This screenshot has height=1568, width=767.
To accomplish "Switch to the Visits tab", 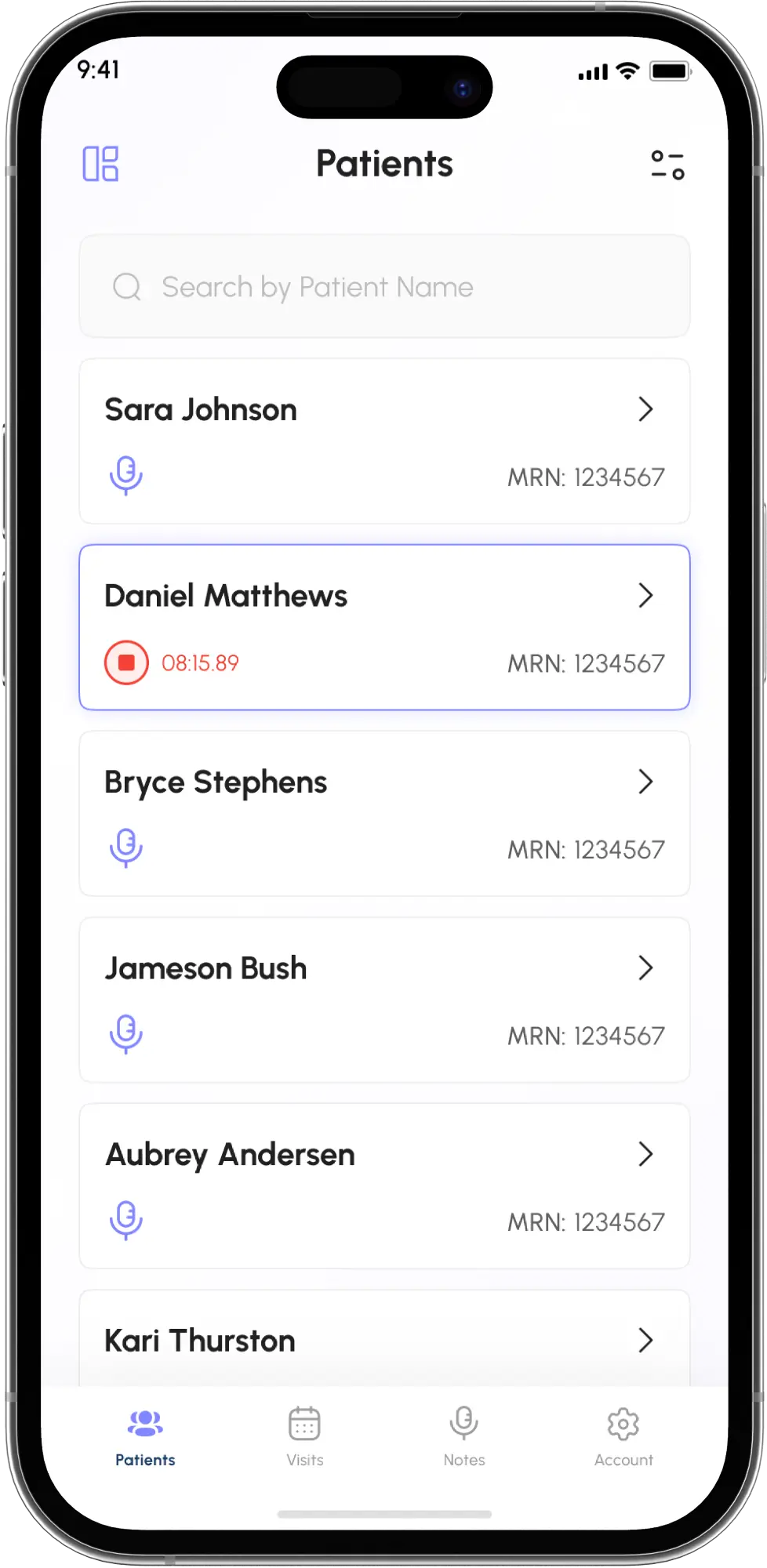I will click(x=304, y=1438).
